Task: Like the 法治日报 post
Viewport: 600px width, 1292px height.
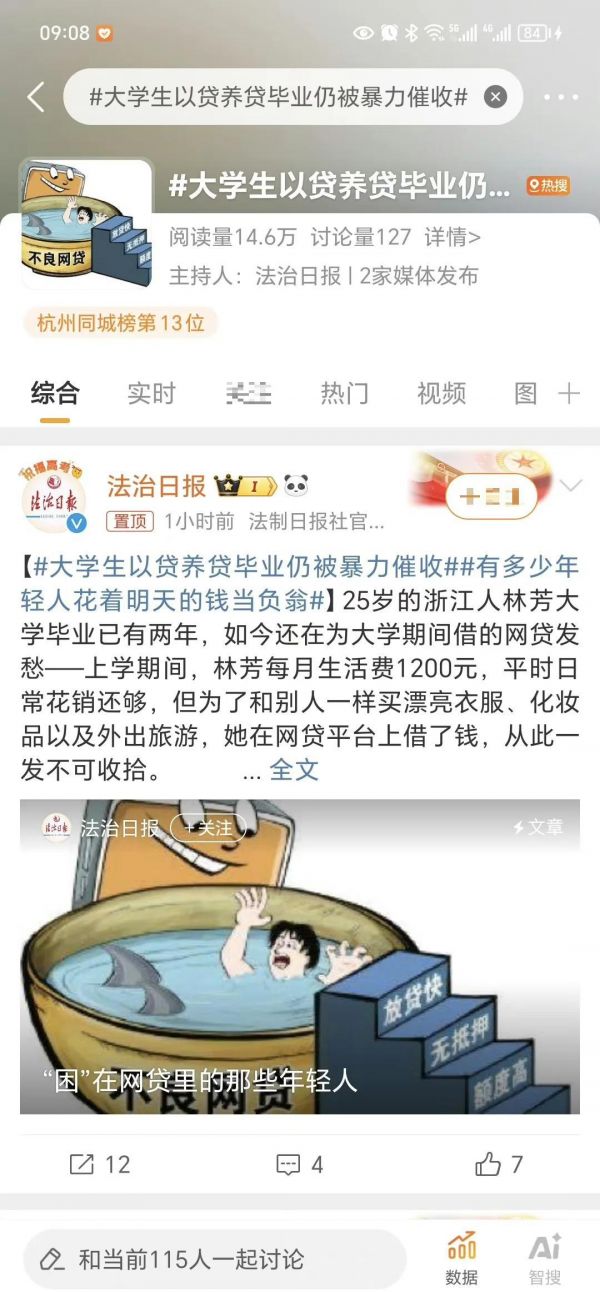Action: (499, 1164)
